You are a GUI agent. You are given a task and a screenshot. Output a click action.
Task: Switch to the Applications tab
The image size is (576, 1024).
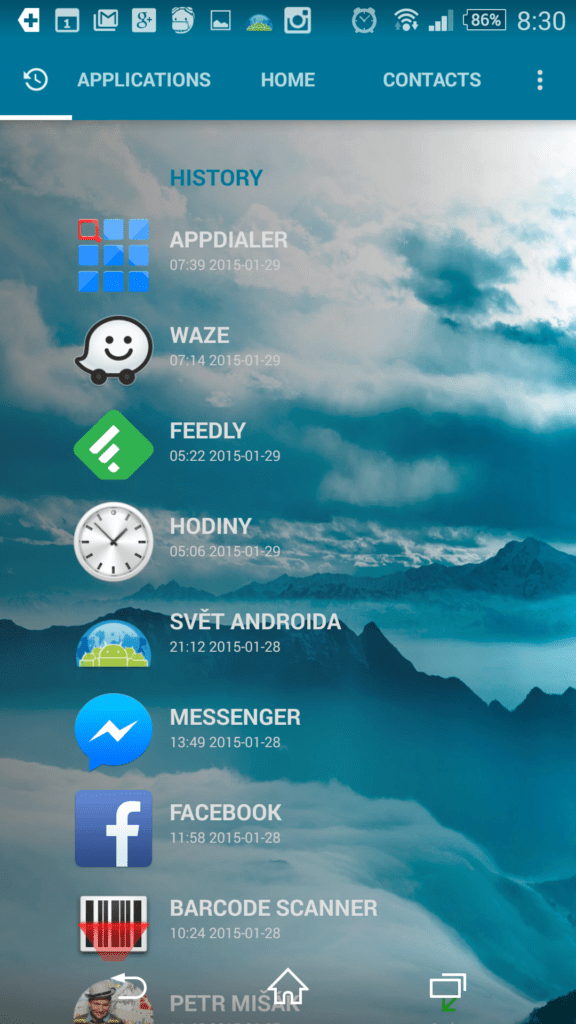(144, 80)
